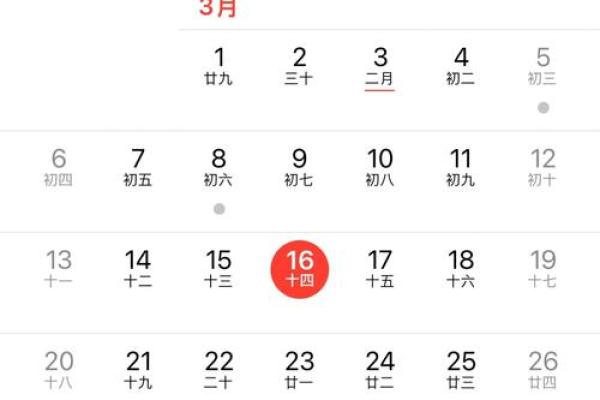
Task: Select March 18 in the calendar
Action: (461, 268)
